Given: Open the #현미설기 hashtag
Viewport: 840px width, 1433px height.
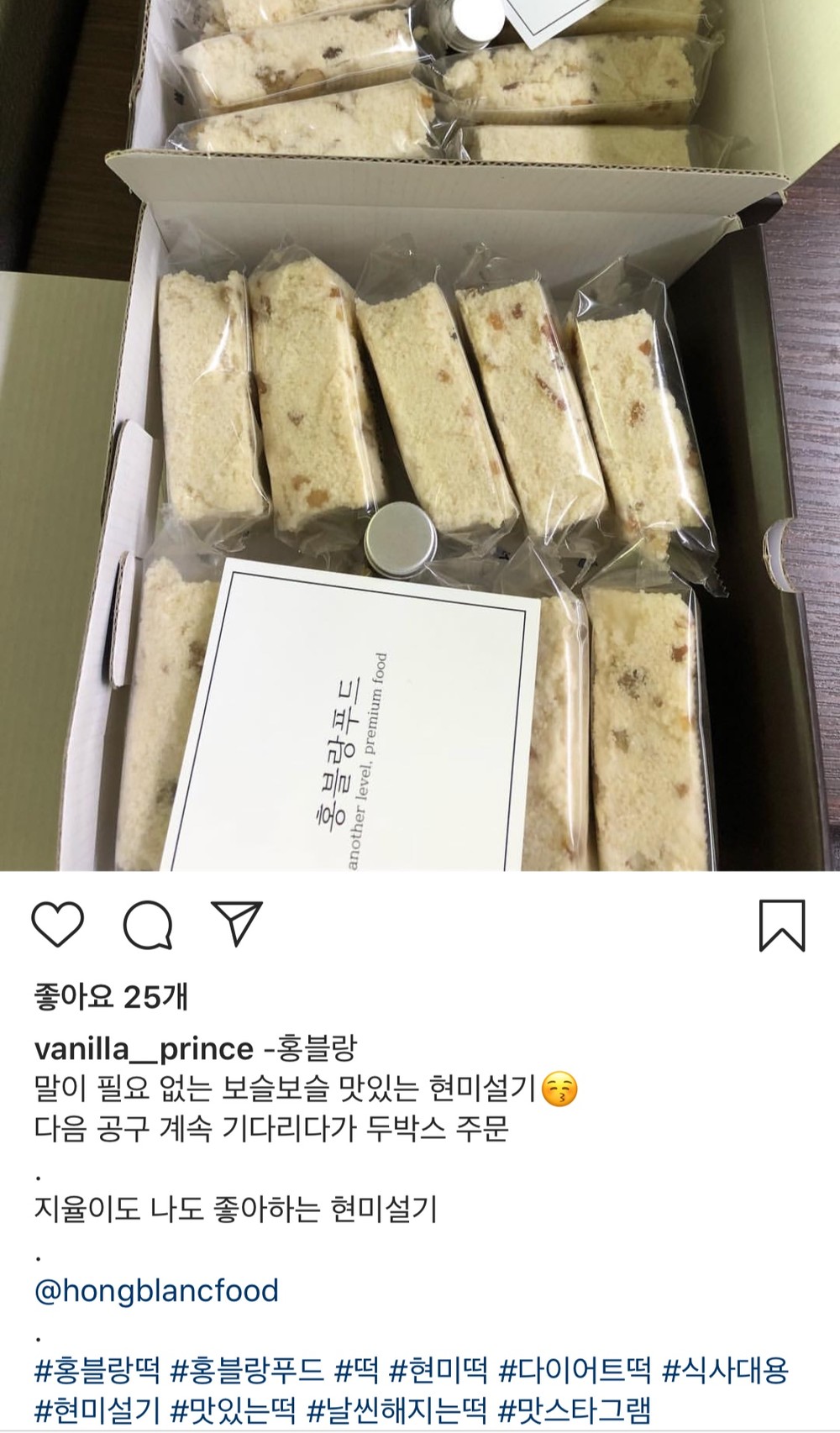Looking at the screenshot, I should (x=97, y=1409).
